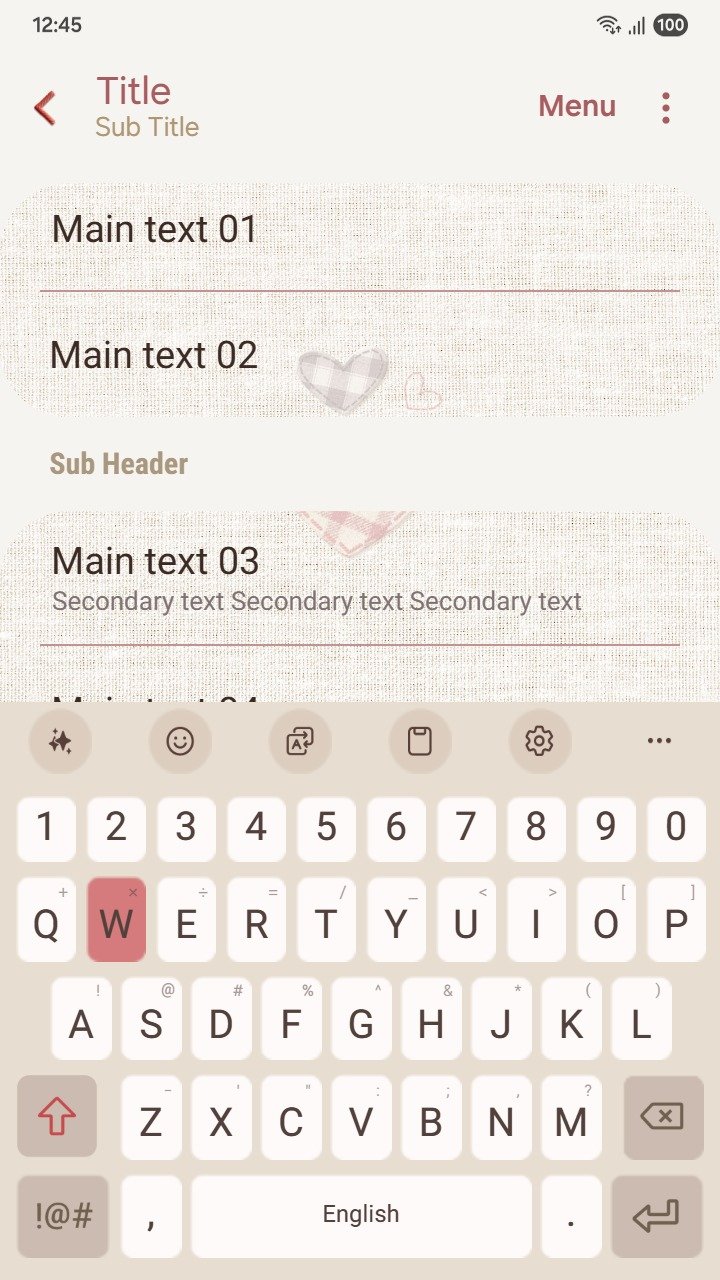Expand more keyboard toolbar options
720x1280 pixels.
point(659,741)
